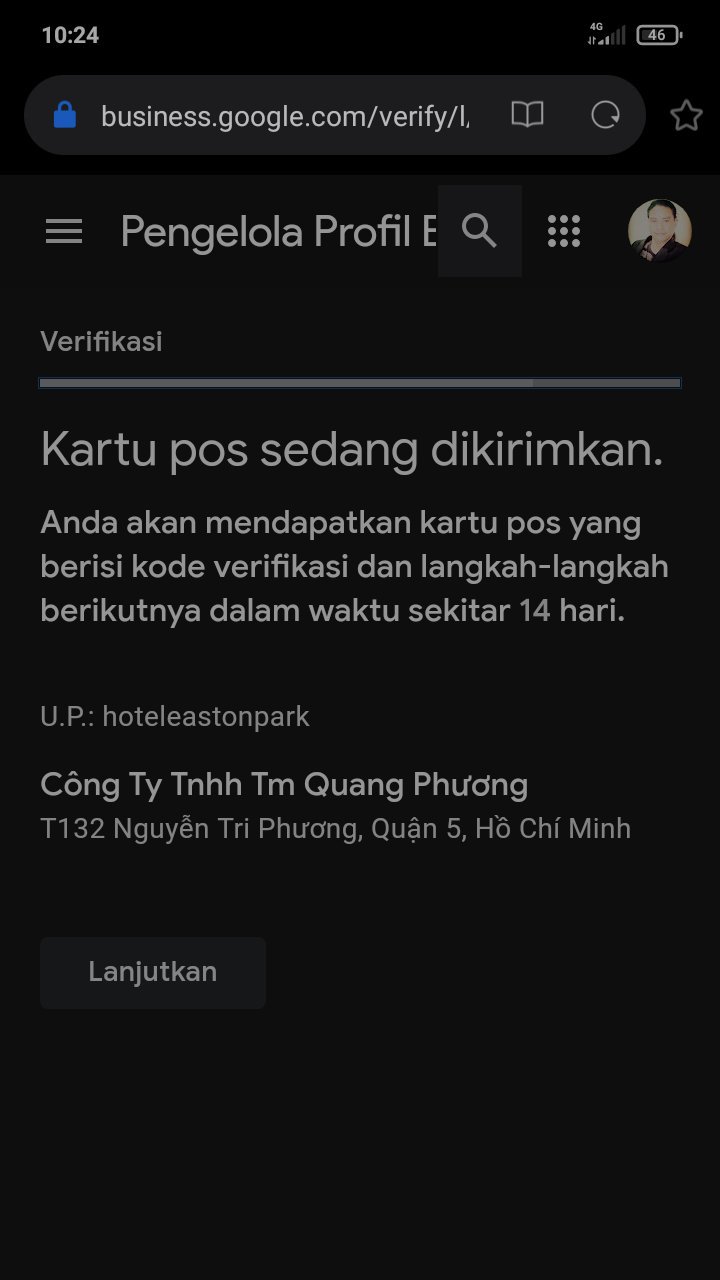720x1280 pixels.
Task: Tap the search magnifier icon
Action: coord(480,231)
